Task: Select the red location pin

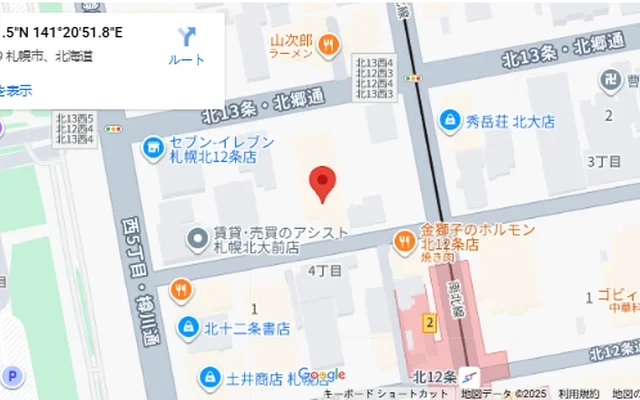Action: [321, 184]
